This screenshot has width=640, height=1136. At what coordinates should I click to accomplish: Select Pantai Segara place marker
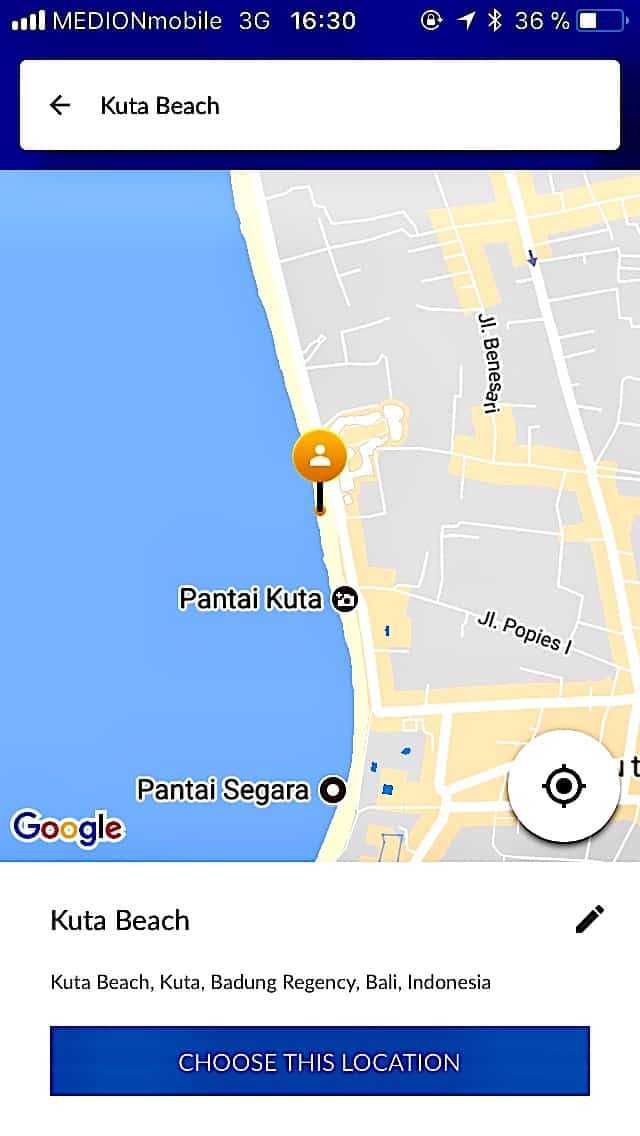pyautogui.click(x=333, y=790)
